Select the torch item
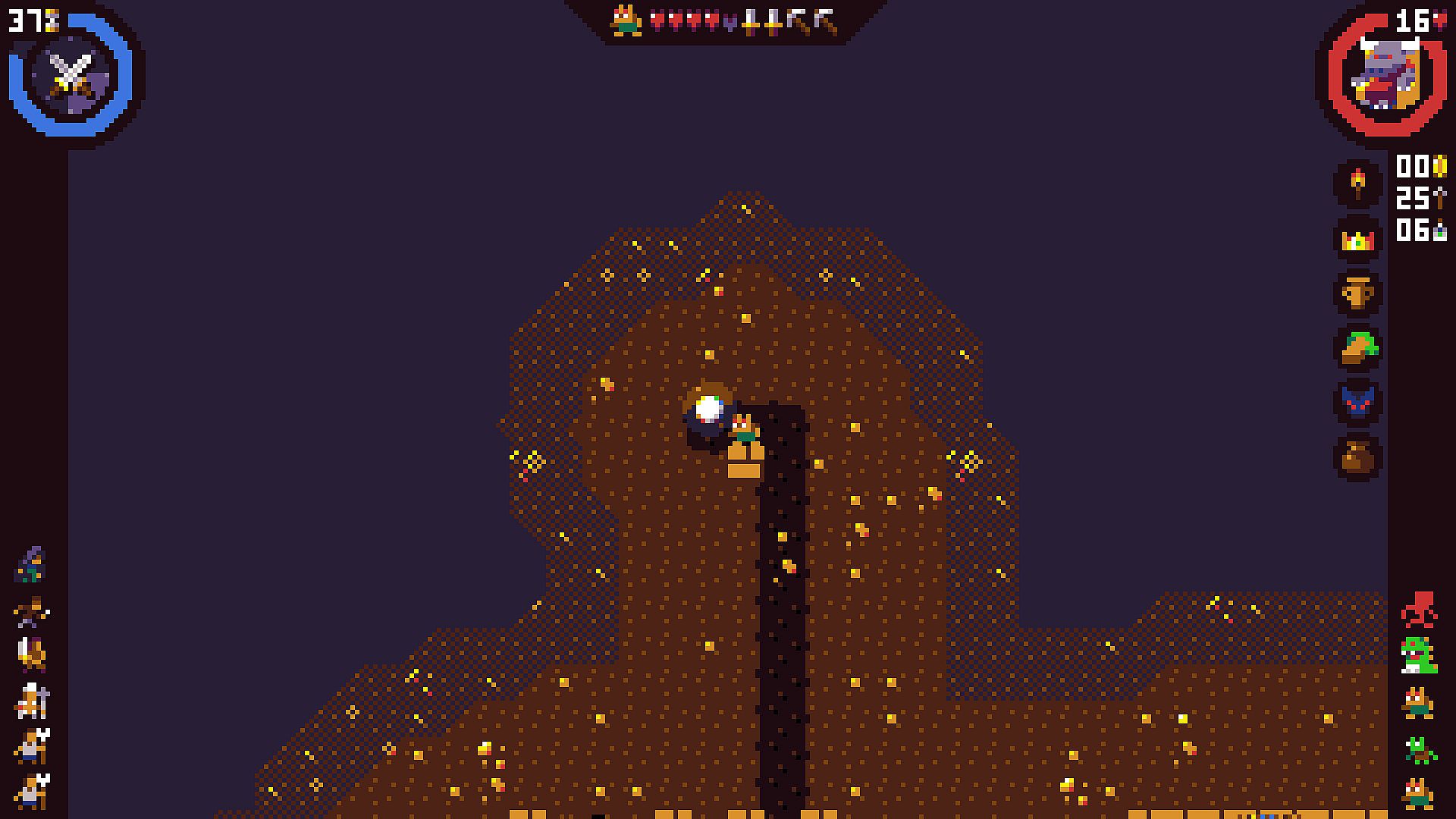Image resolution: width=1456 pixels, height=819 pixels. coord(1357,184)
